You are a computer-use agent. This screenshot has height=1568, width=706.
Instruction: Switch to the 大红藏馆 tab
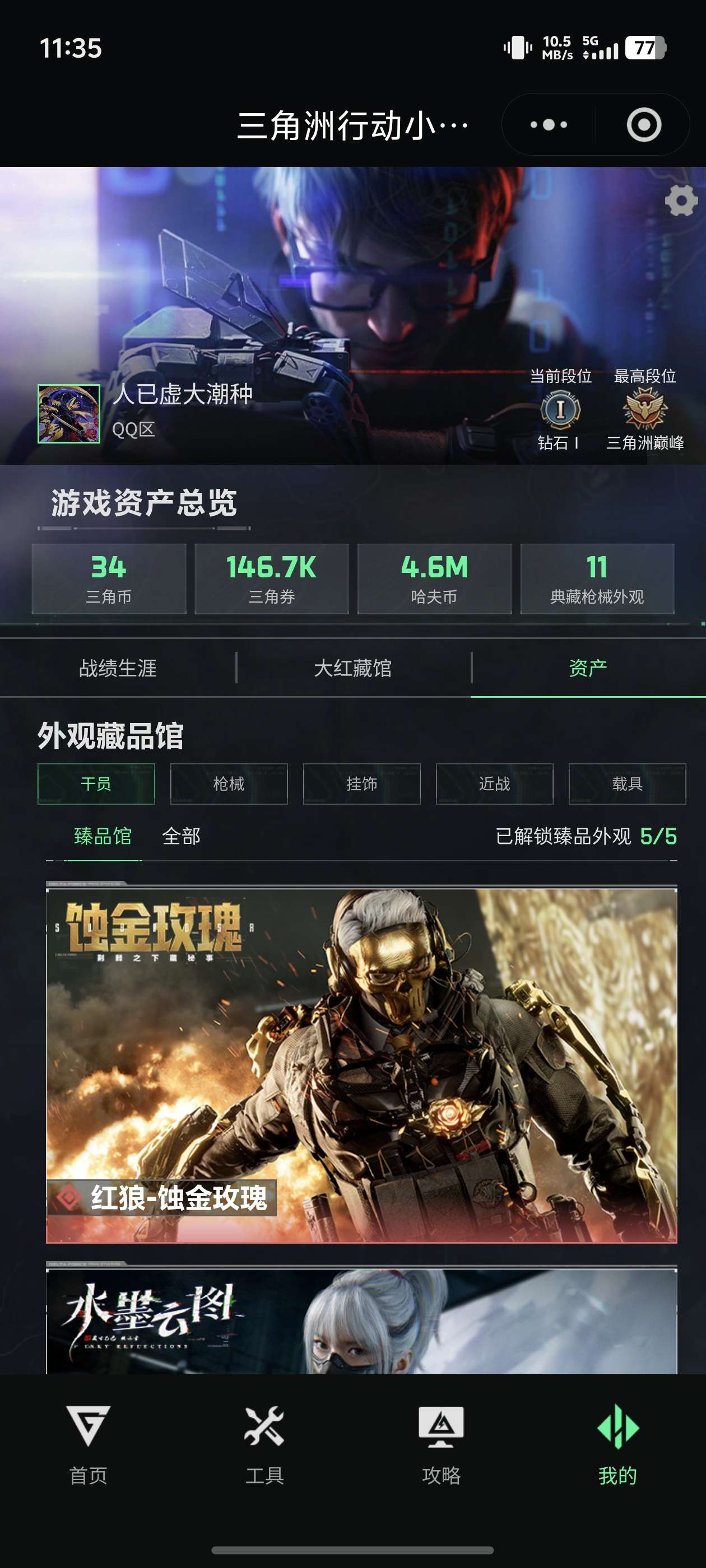[x=352, y=668]
